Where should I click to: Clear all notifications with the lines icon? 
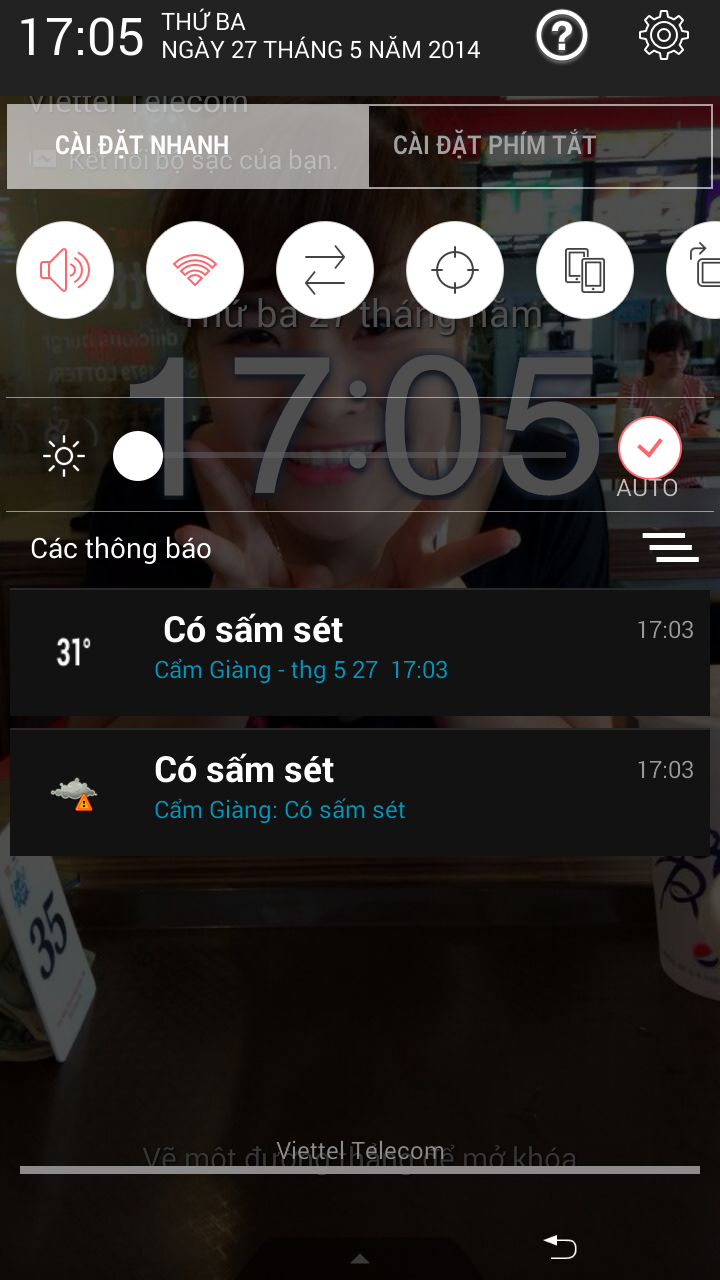pos(670,547)
